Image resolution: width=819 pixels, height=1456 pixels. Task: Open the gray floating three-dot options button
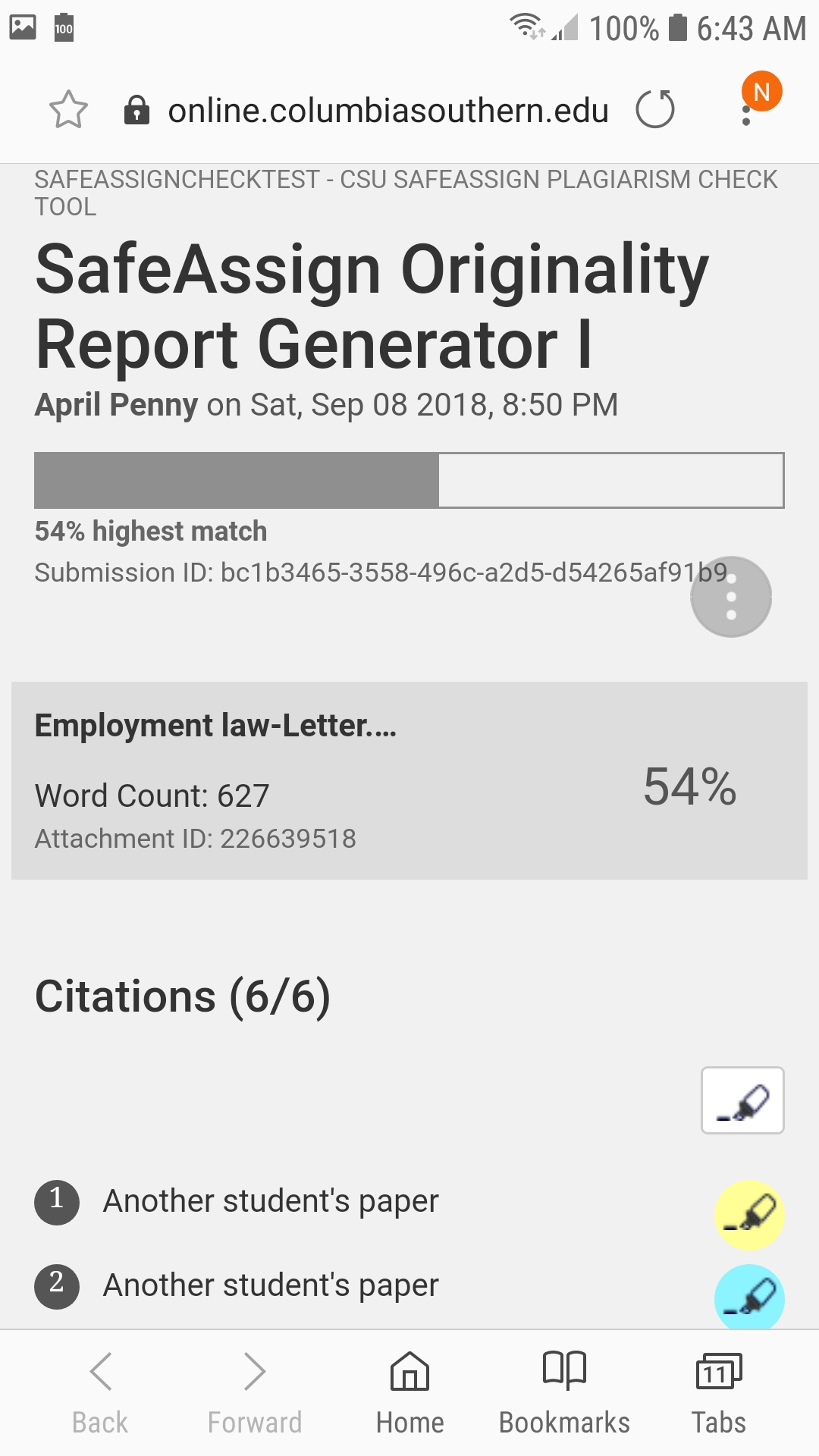click(x=731, y=597)
